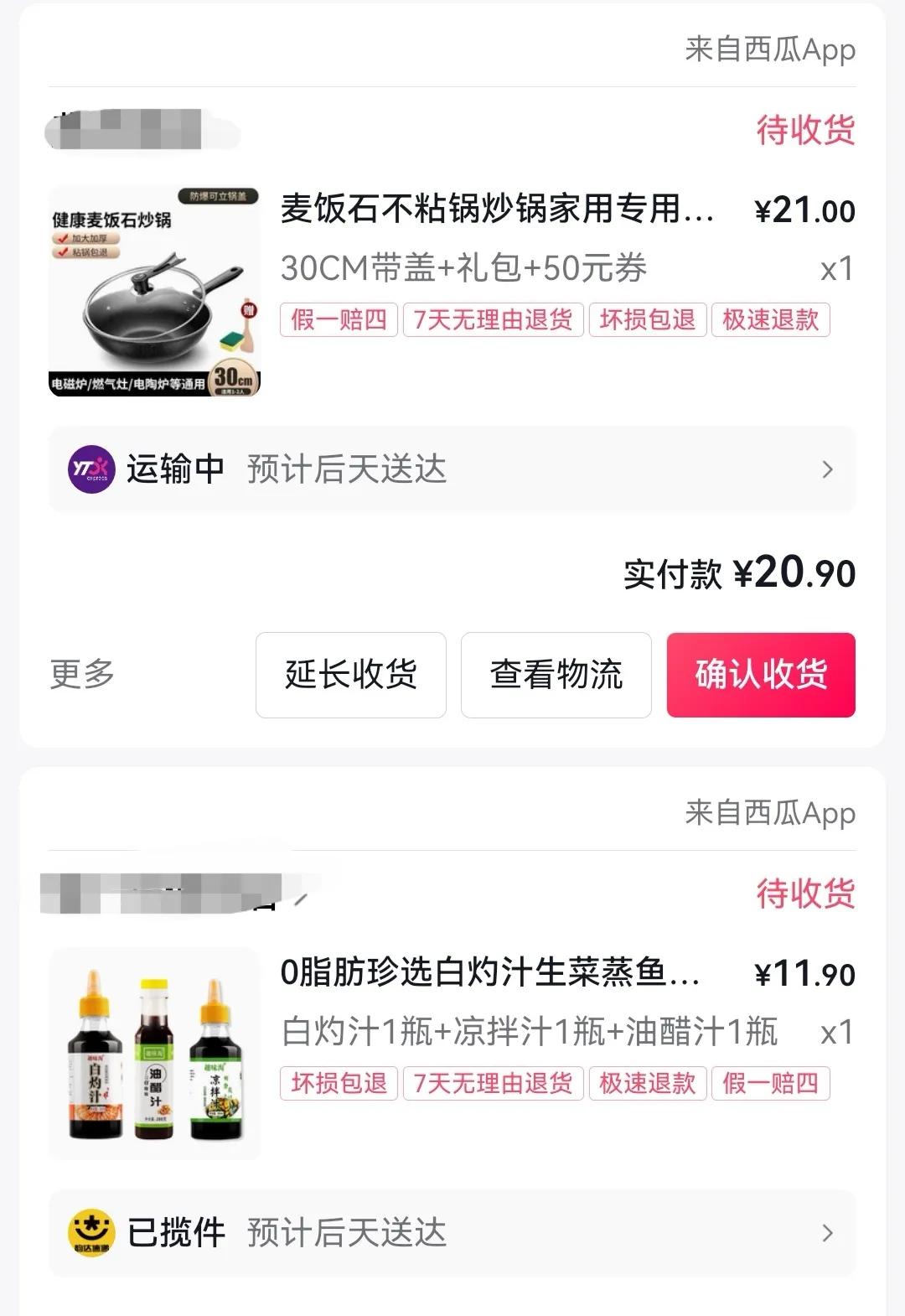Click the 极速退款 tag on sauce order
Screen dimensions: 905x1316
tap(647, 1084)
